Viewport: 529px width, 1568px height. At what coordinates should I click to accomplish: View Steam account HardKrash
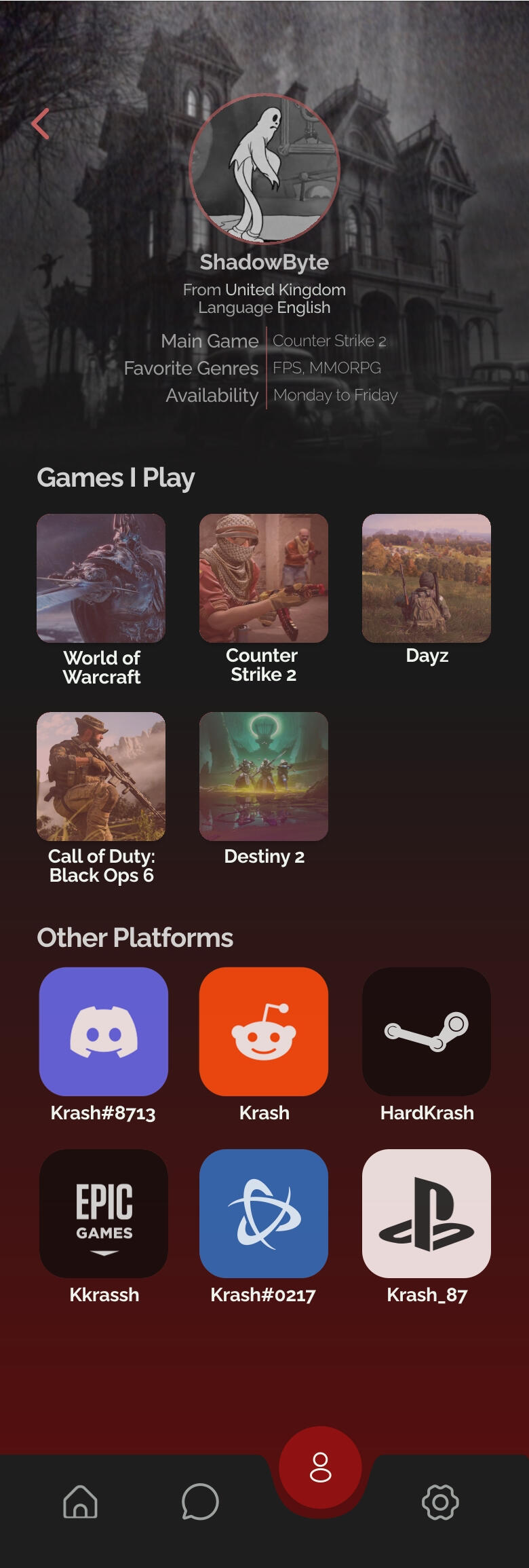426,1031
